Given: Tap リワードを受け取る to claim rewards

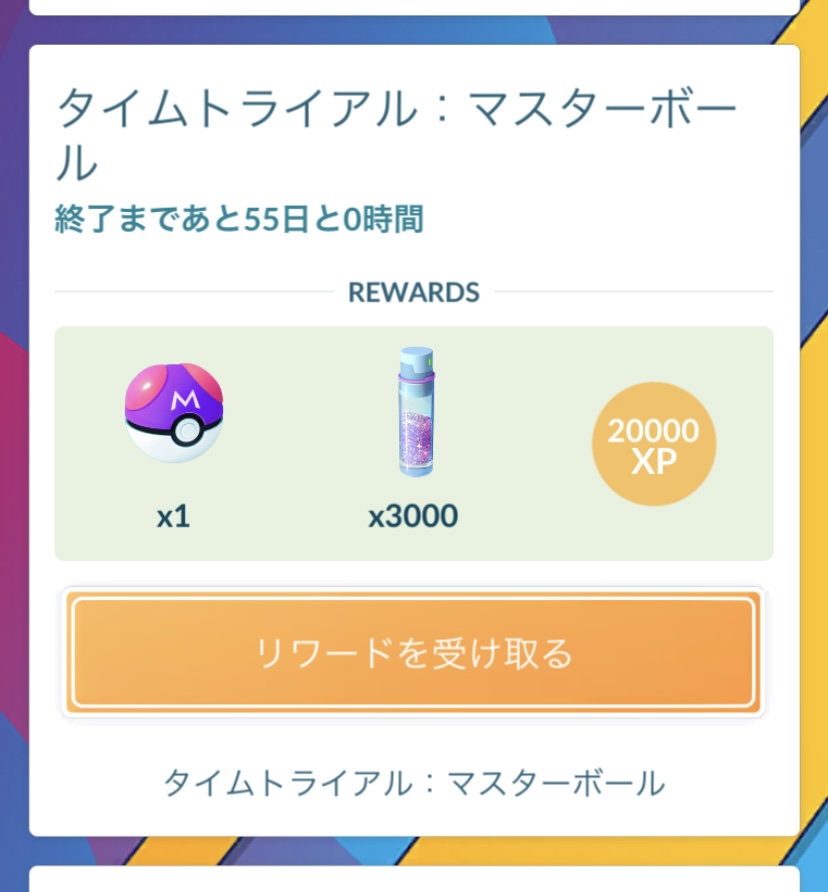Looking at the screenshot, I should tap(413, 653).
